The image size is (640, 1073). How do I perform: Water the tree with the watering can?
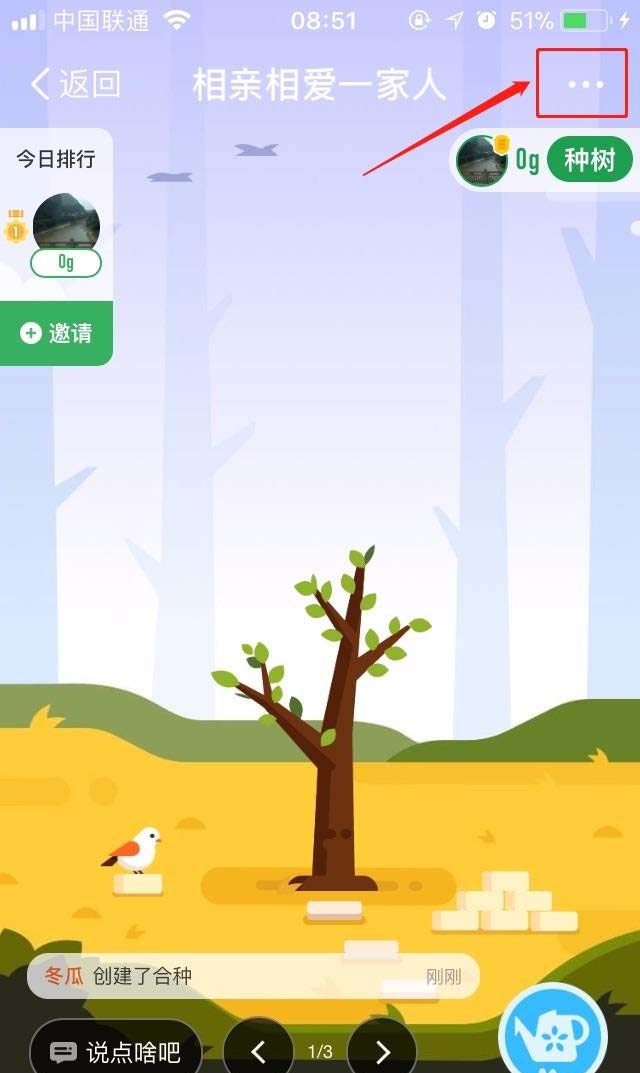point(552,1030)
